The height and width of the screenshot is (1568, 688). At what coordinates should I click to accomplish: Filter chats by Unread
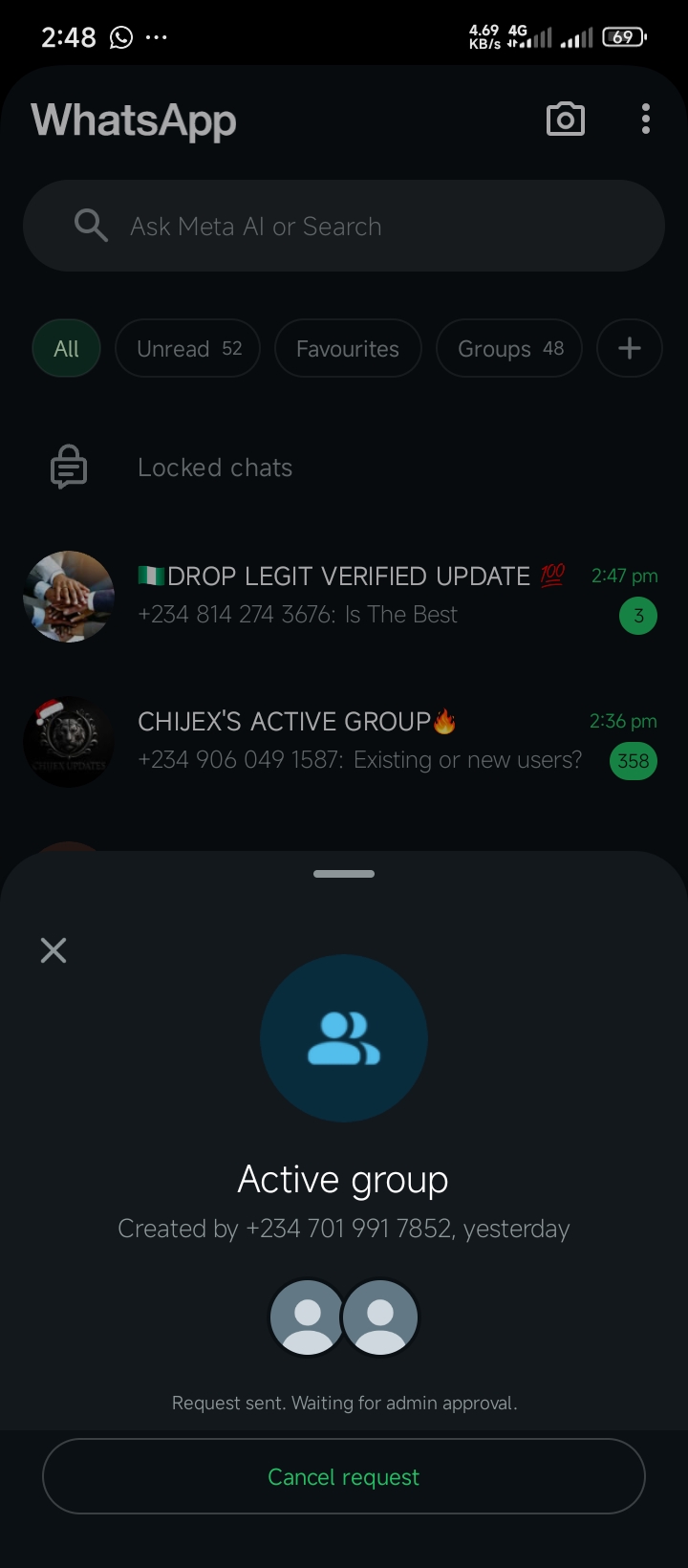188,349
